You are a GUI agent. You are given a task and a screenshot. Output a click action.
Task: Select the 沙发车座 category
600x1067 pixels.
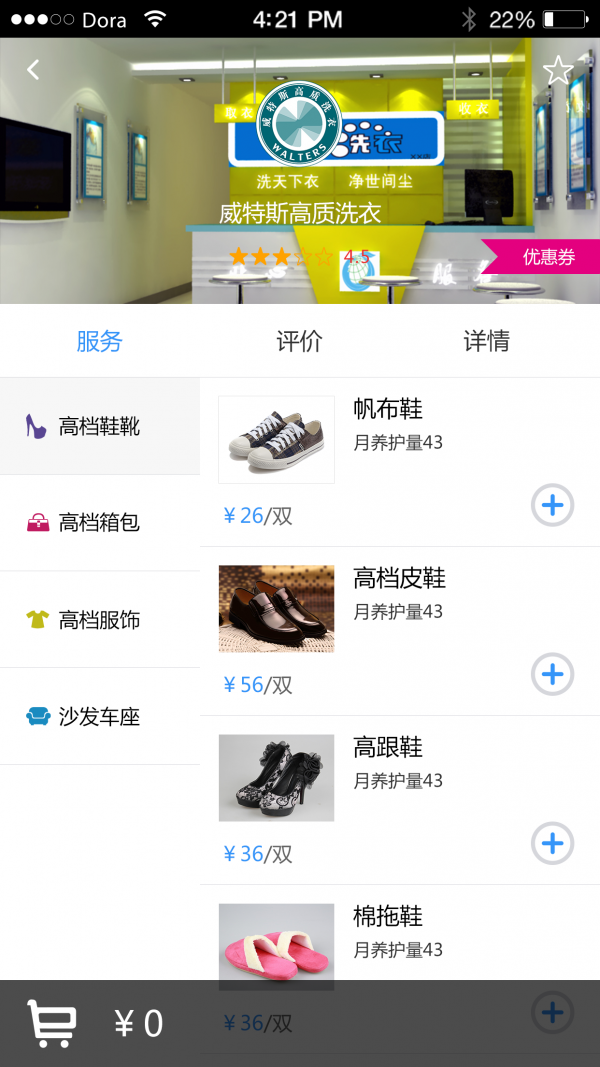(x=99, y=717)
